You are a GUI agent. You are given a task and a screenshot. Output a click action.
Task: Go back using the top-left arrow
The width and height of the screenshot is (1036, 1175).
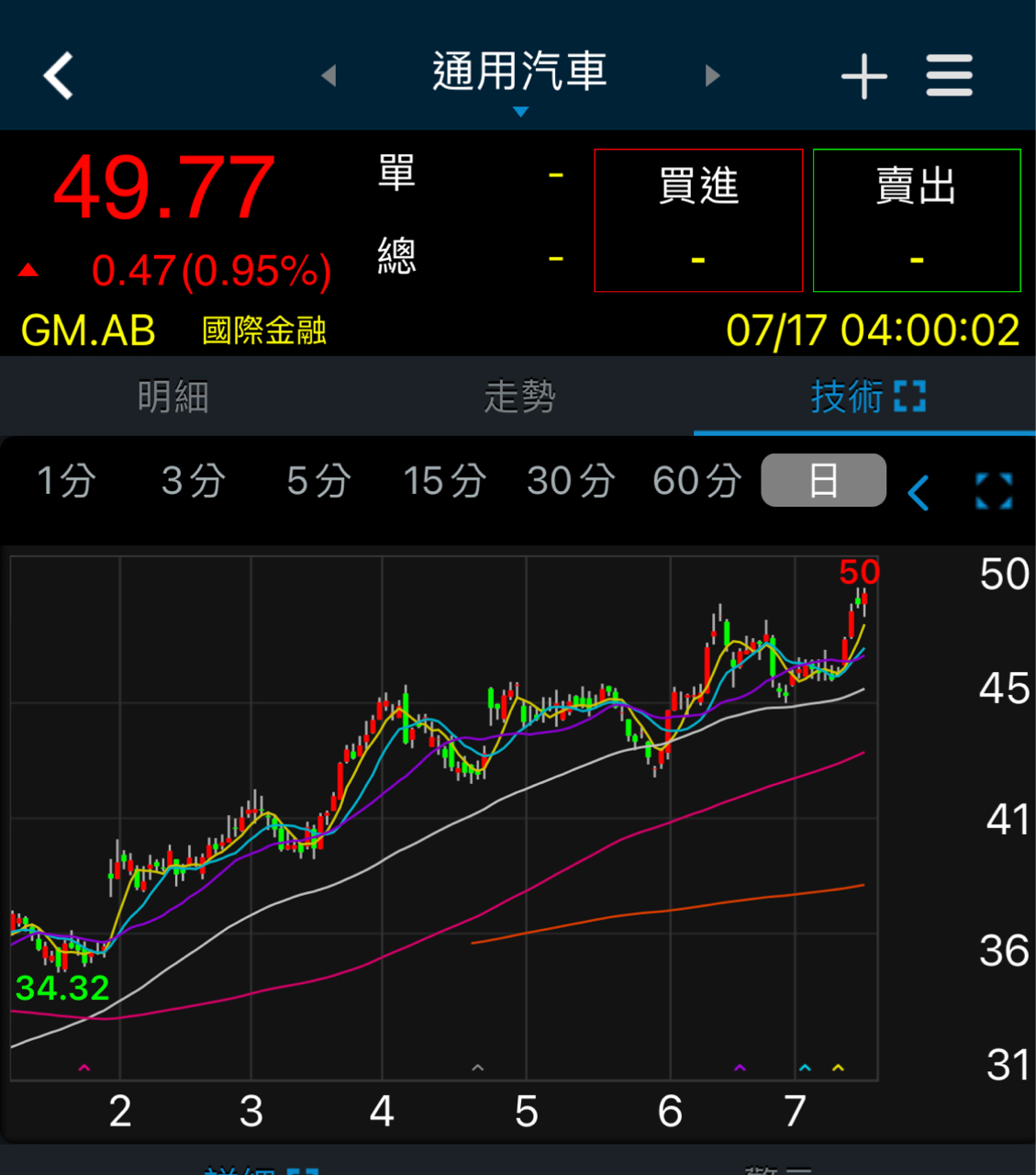59,75
